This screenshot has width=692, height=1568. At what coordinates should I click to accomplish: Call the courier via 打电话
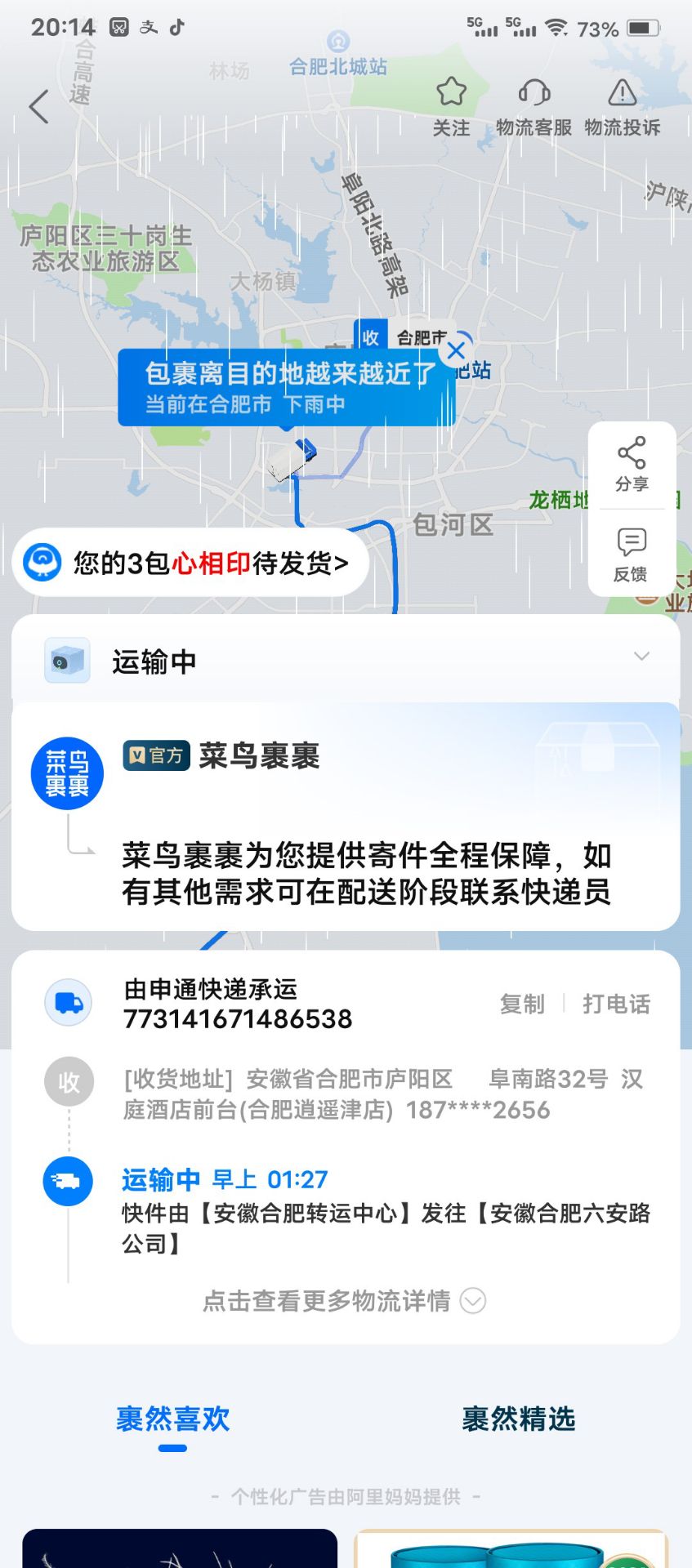click(x=616, y=1004)
